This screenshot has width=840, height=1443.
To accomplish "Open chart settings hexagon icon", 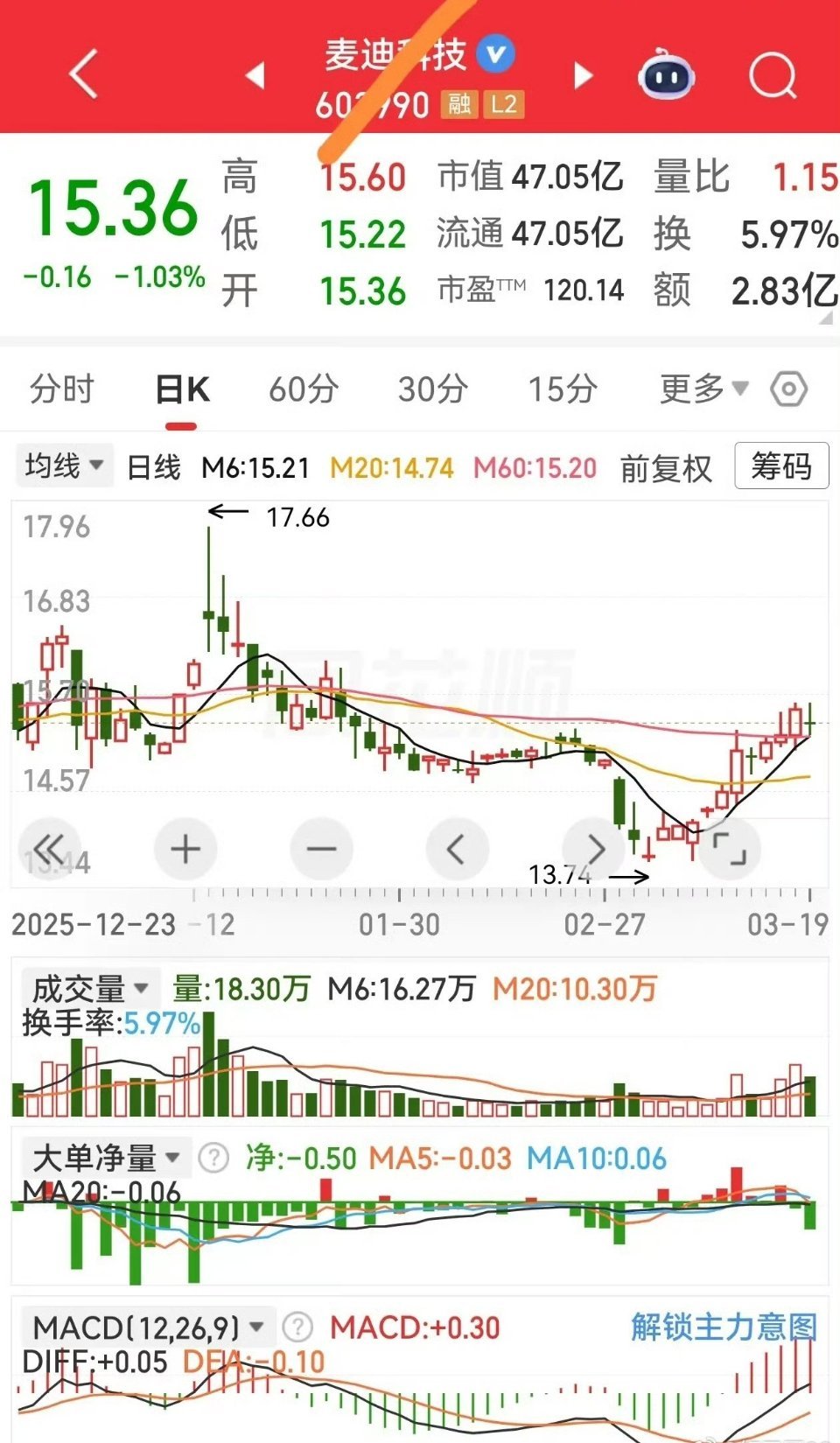I will coord(788,389).
